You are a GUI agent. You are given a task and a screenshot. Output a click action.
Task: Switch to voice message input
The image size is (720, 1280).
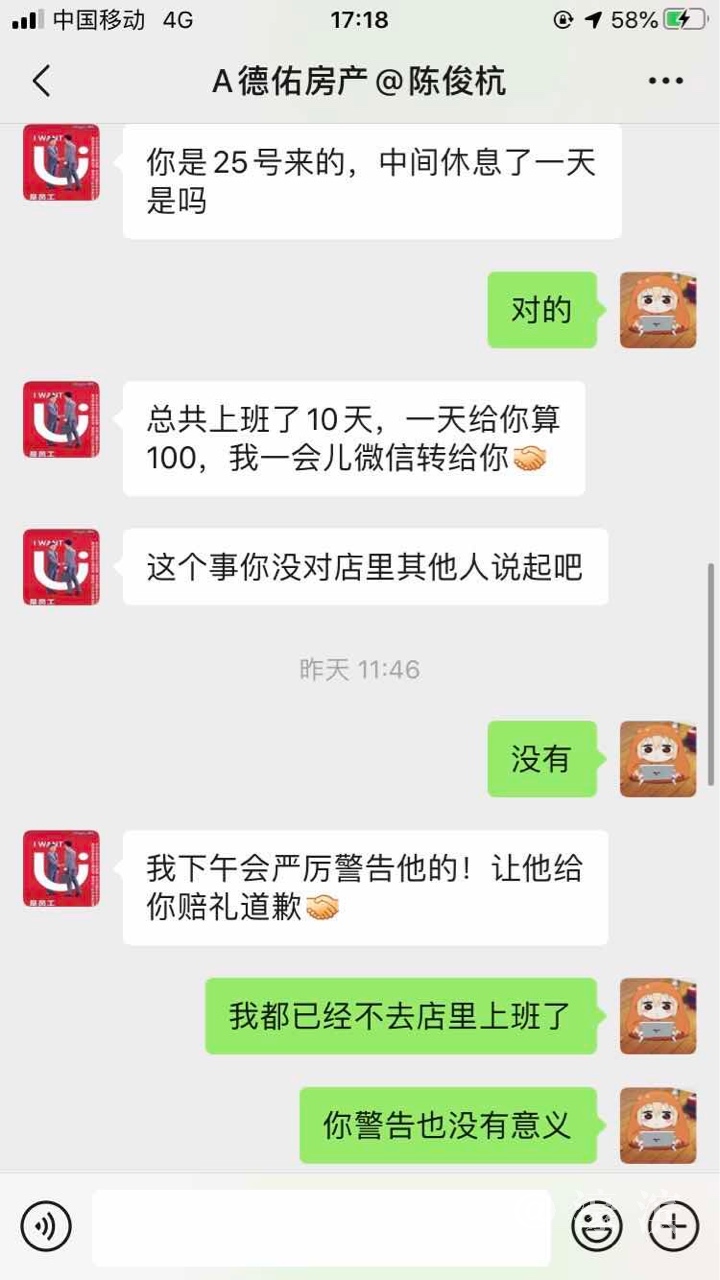tap(46, 1227)
